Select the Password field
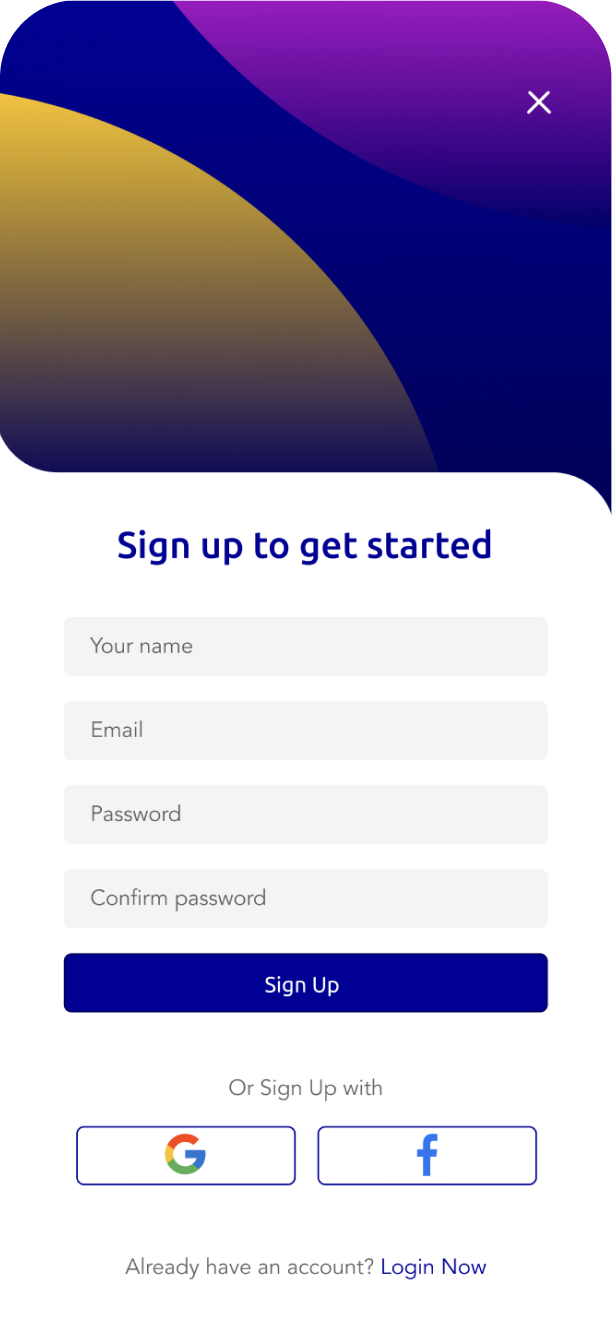 [305, 814]
